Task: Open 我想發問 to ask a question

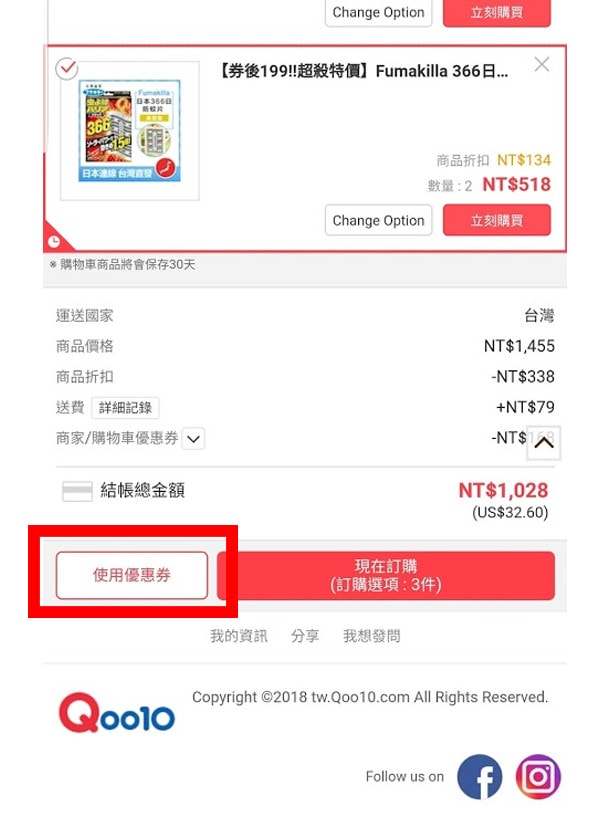Action: point(371,636)
